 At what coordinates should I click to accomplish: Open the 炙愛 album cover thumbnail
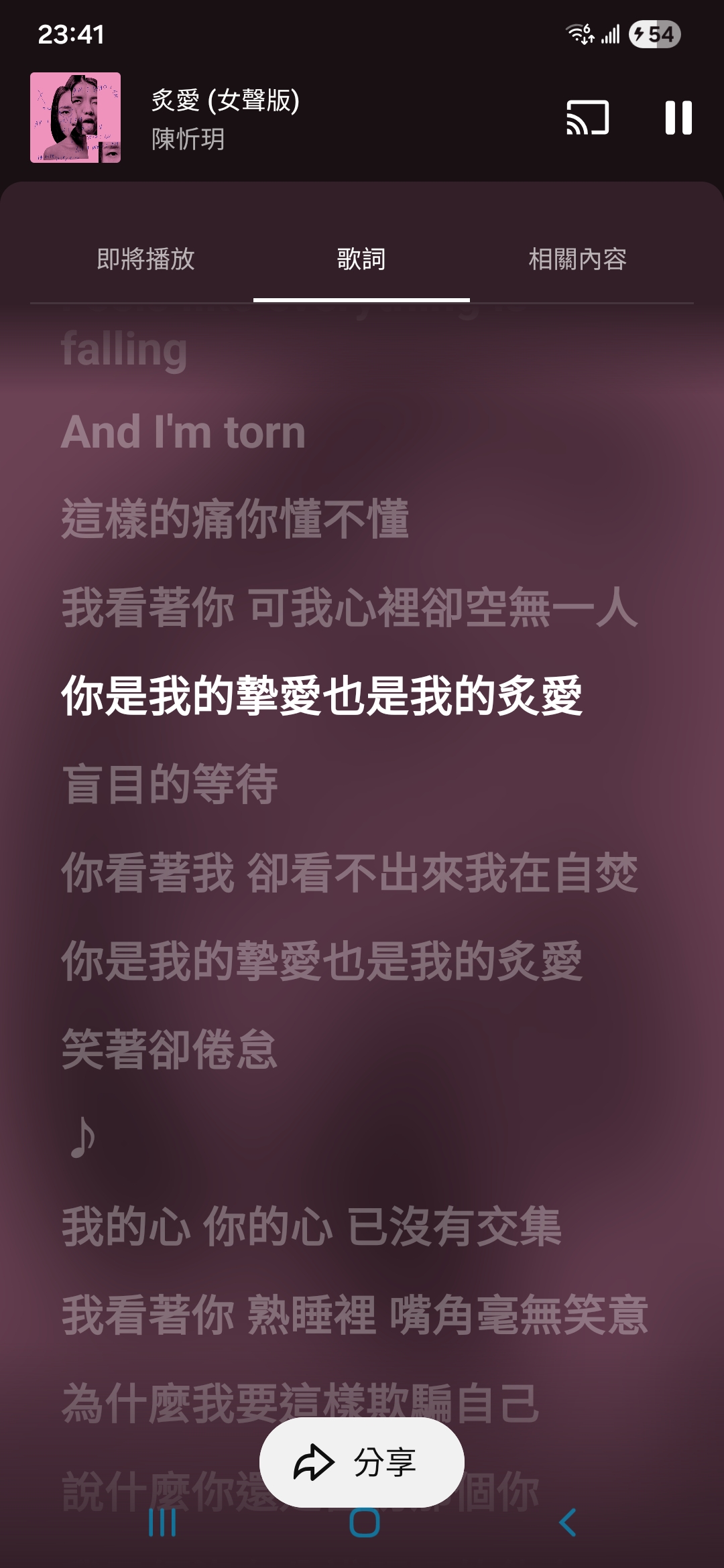(76, 118)
